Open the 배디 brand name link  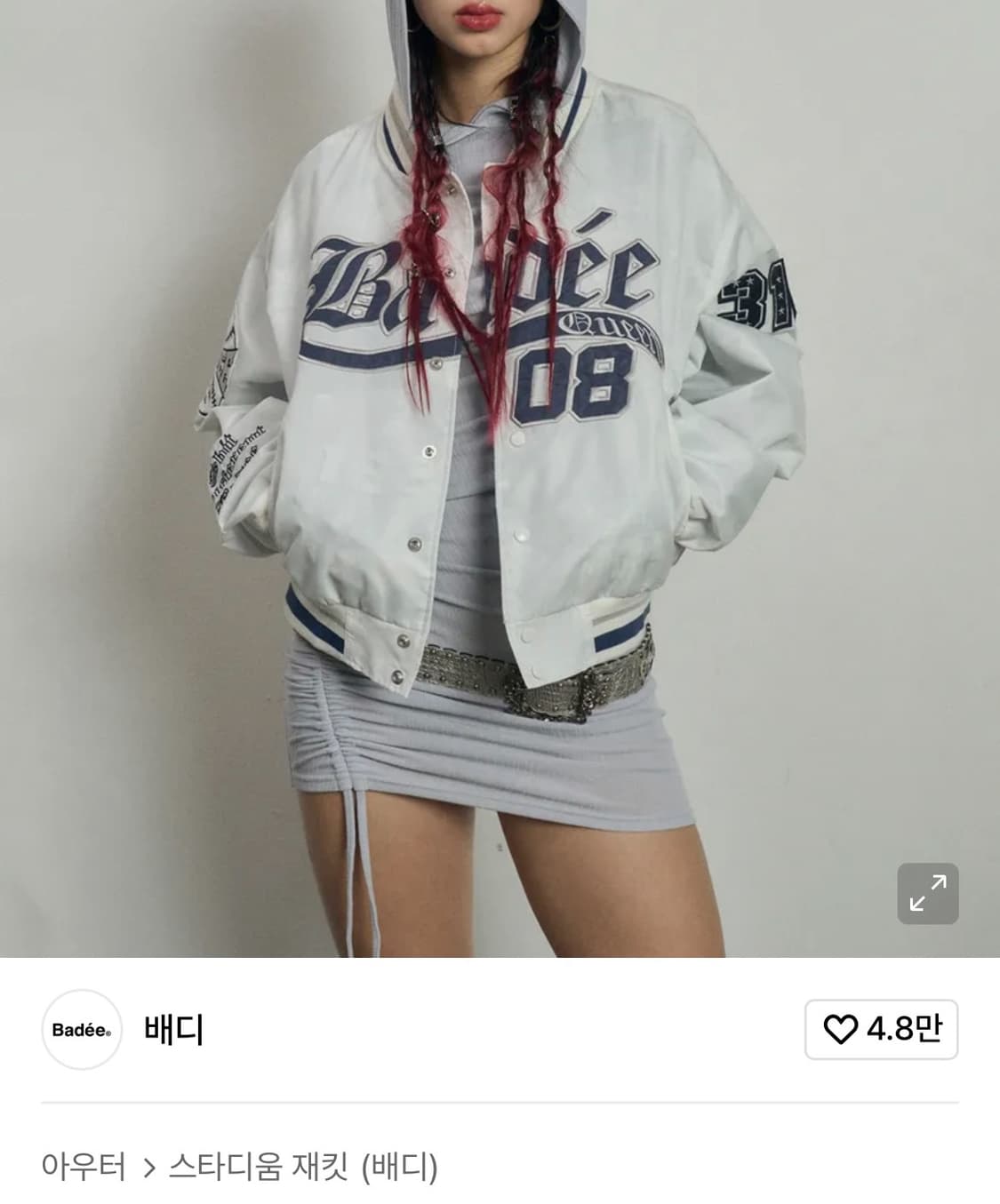(172, 1029)
